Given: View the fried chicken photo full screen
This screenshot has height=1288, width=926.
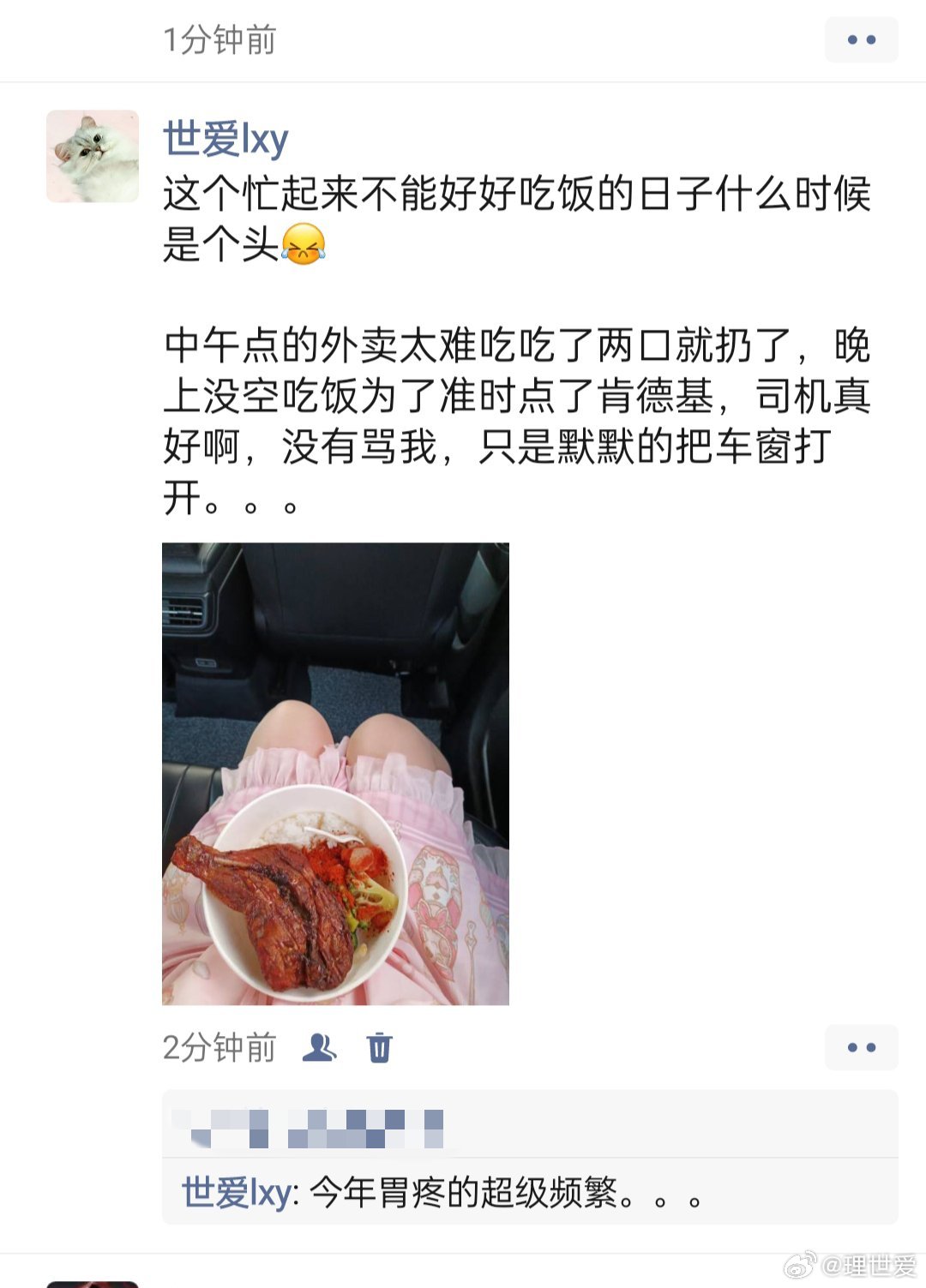Looking at the screenshot, I should pos(335,773).
